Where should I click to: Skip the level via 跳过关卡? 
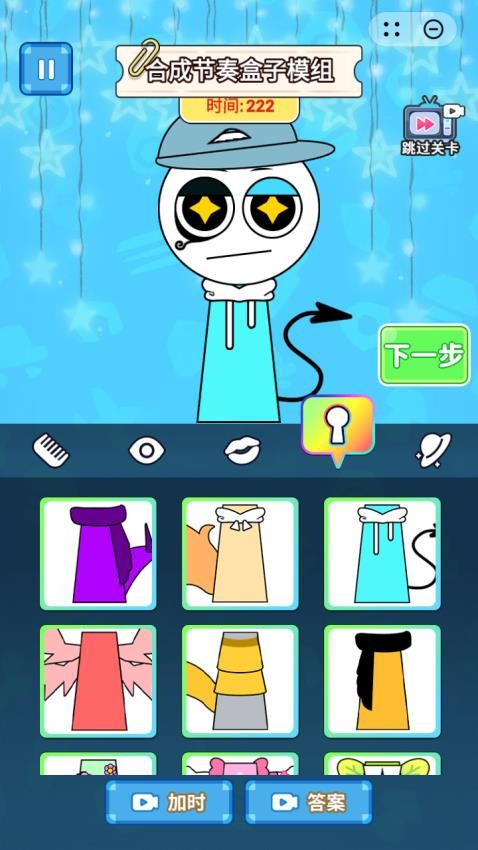pyautogui.click(x=431, y=126)
